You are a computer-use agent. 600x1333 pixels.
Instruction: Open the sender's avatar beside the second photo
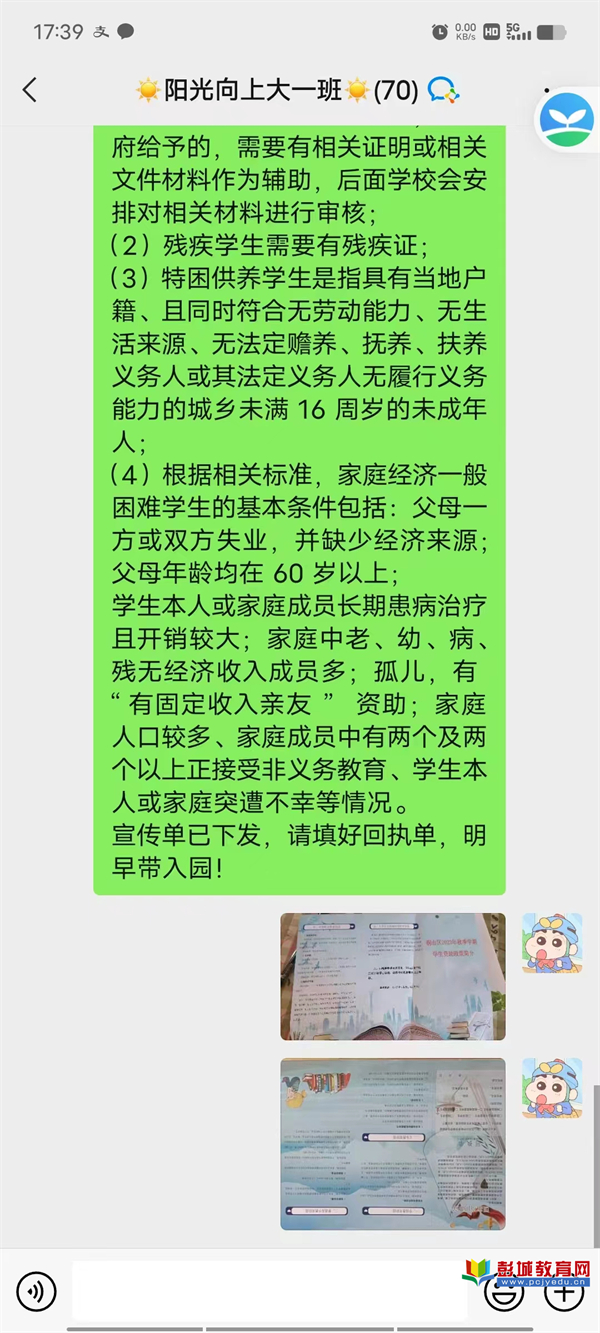(x=551, y=1088)
